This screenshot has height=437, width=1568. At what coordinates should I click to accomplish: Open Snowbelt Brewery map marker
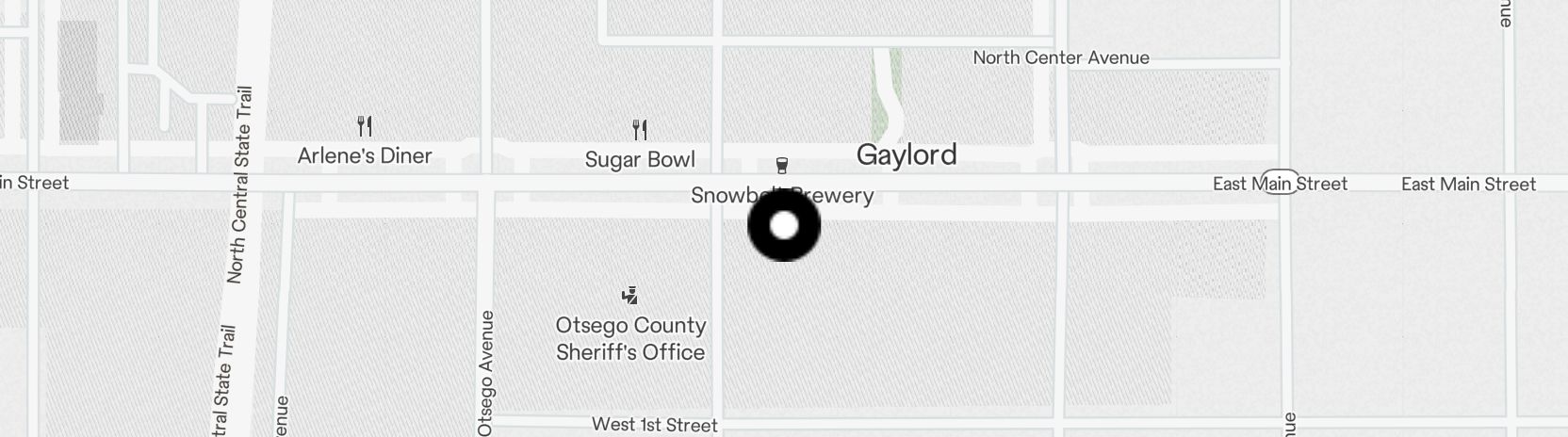(781, 167)
